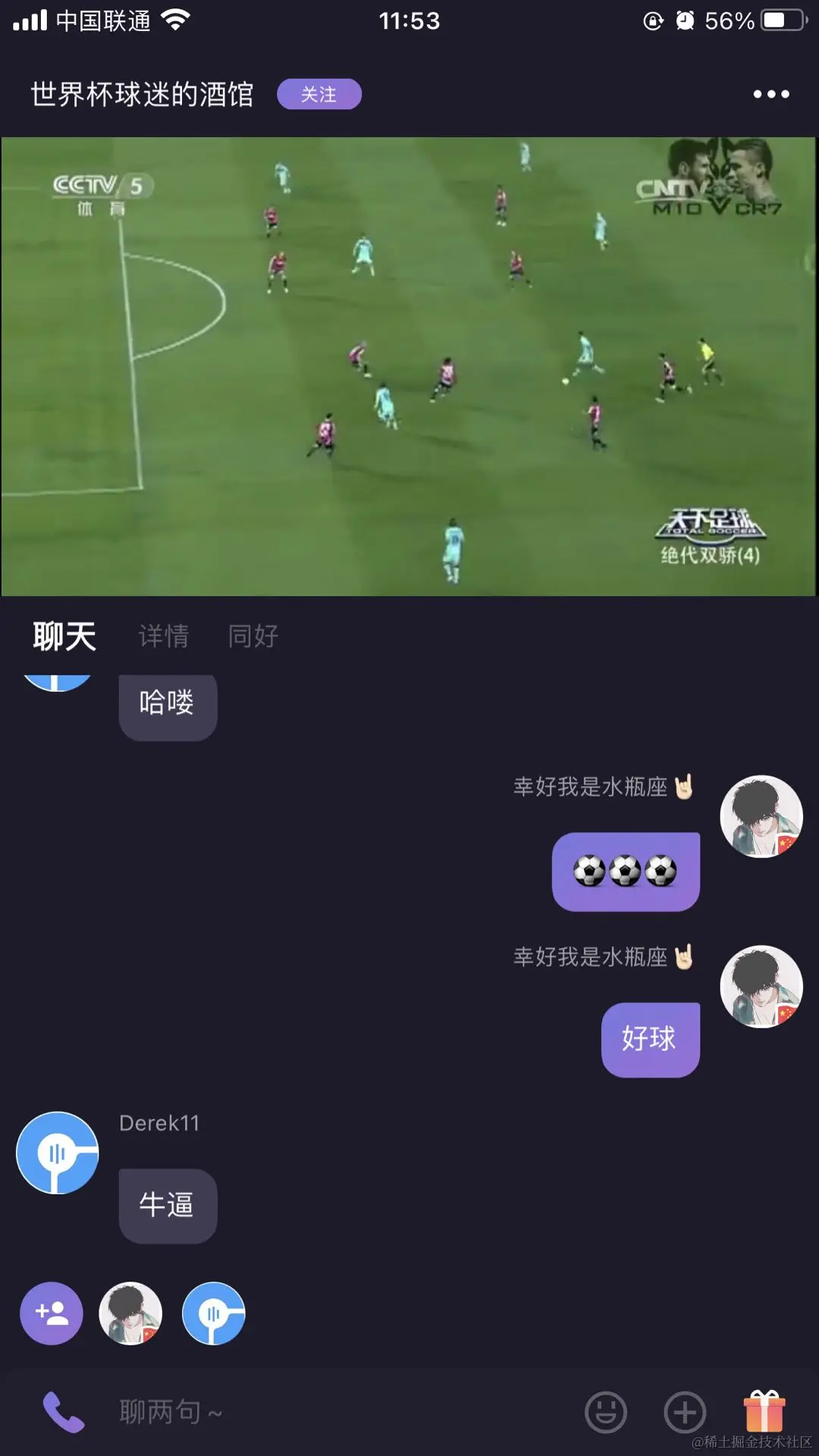Open Derek11's avatar next to 牛逼
Image resolution: width=819 pixels, height=1456 pixels.
58,1152
